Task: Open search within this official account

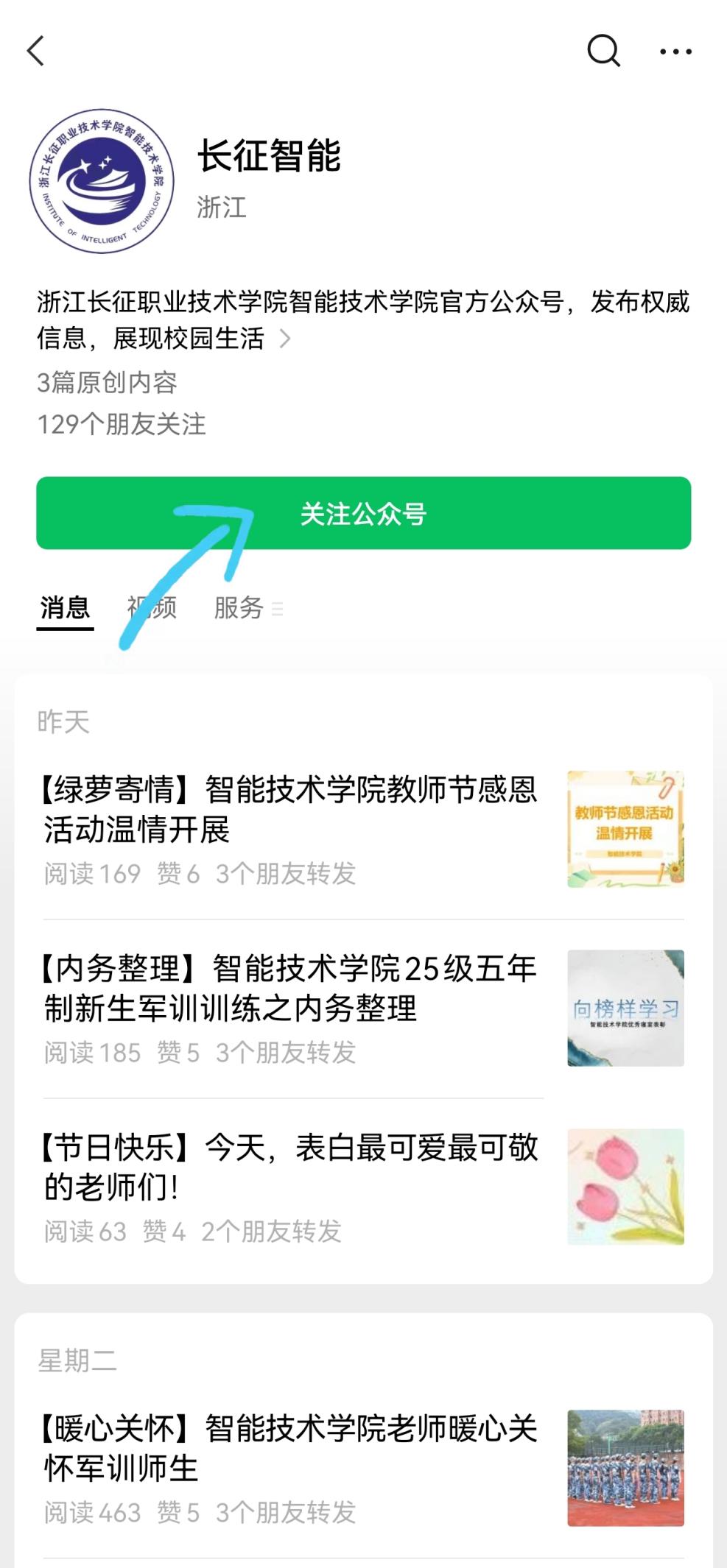Action: tap(603, 51)
